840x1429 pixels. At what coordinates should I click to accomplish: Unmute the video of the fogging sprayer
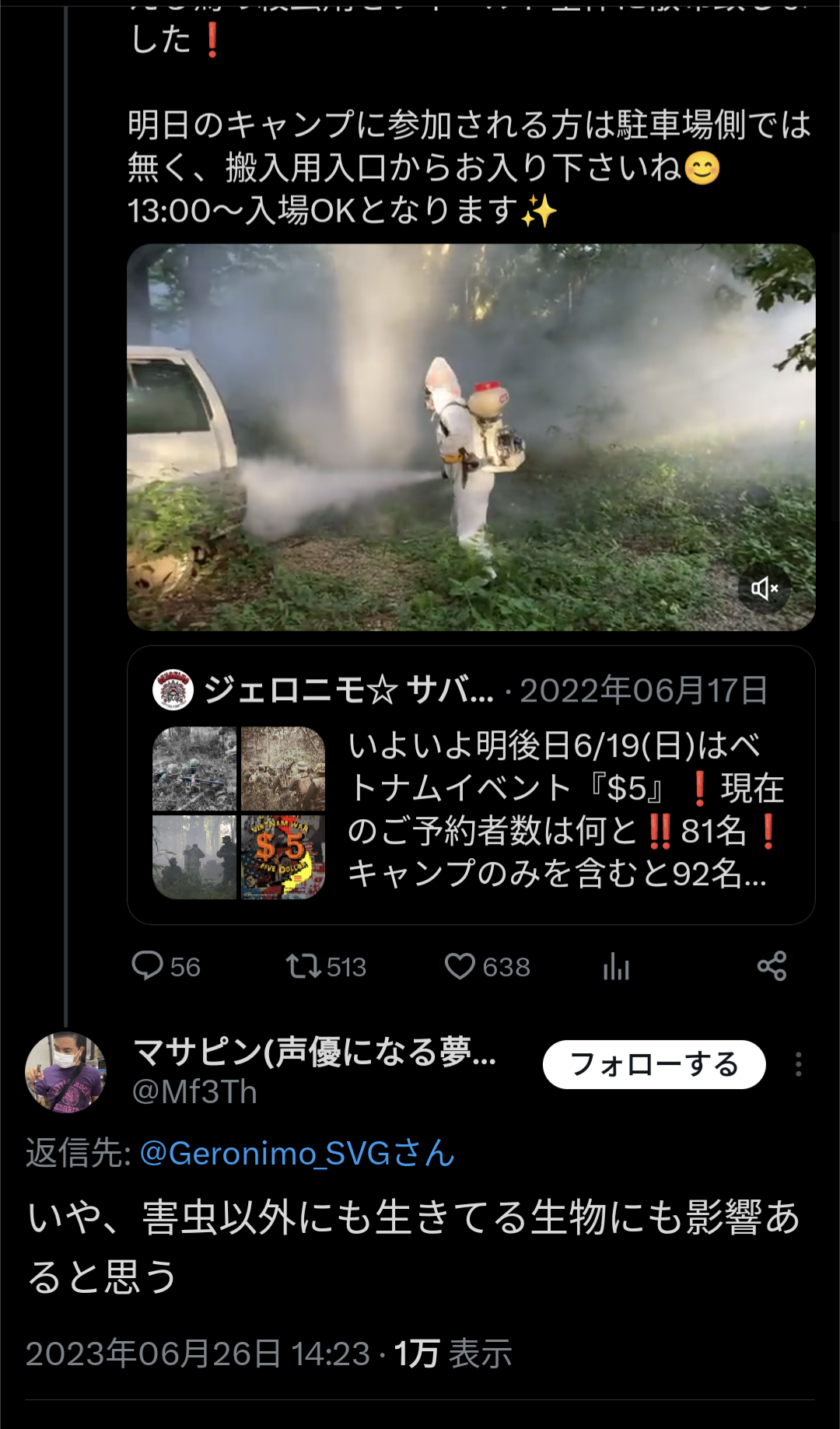tap(765, 588)
